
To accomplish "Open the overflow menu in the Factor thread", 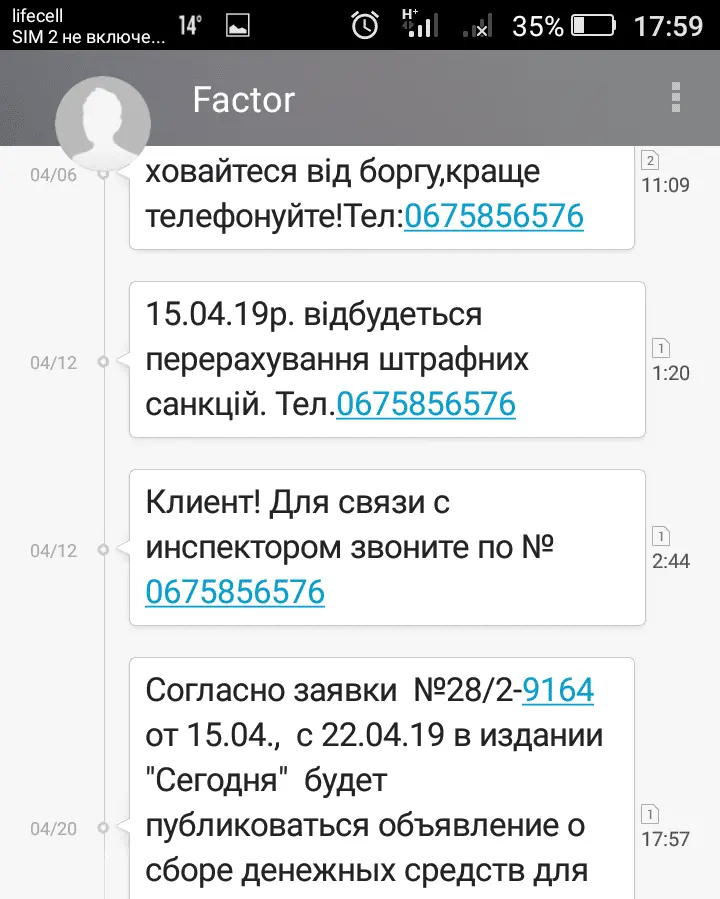I will tap(677, 98).
